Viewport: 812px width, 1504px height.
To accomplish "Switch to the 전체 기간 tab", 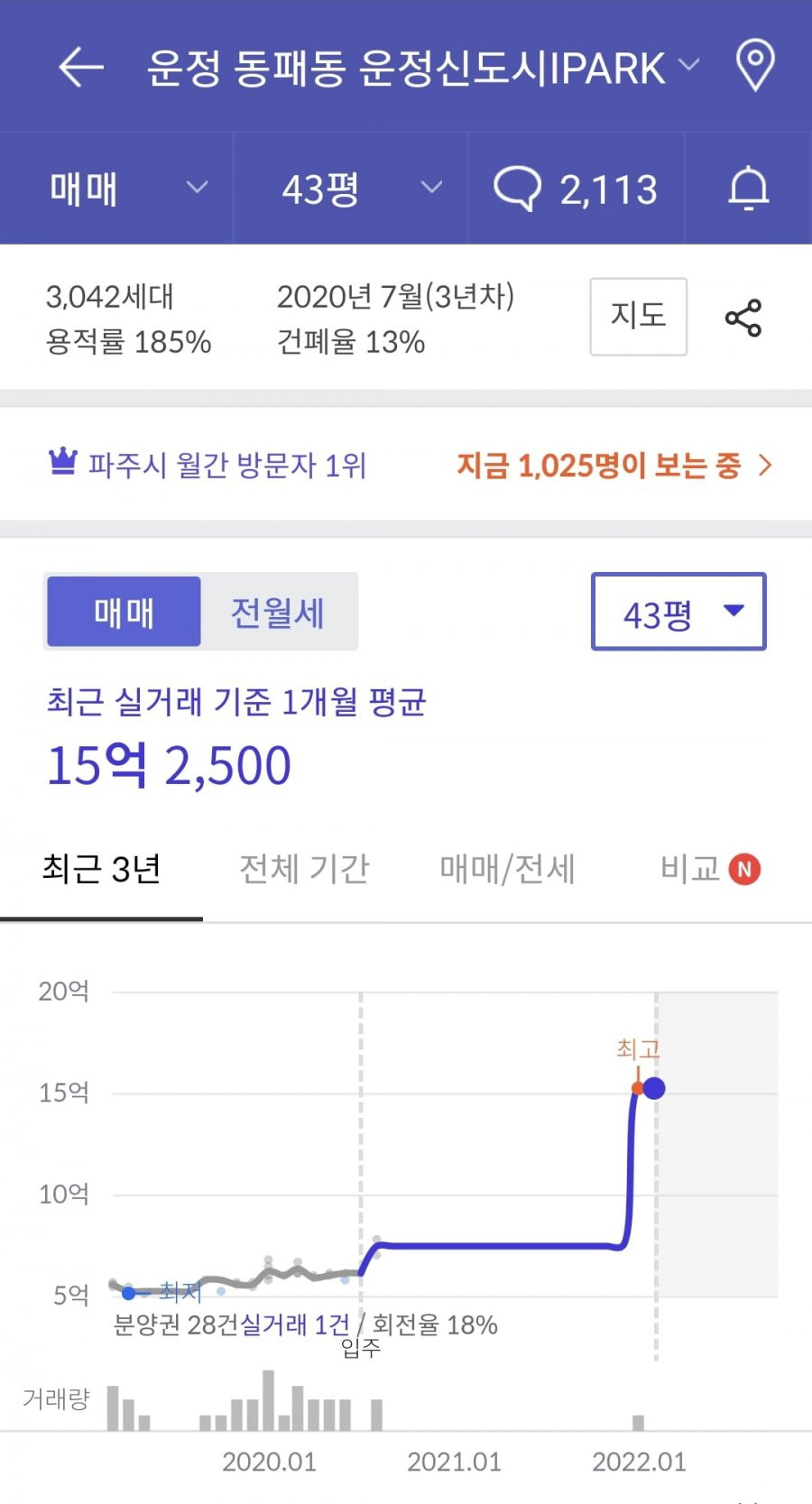I will [x=304, y=870].
